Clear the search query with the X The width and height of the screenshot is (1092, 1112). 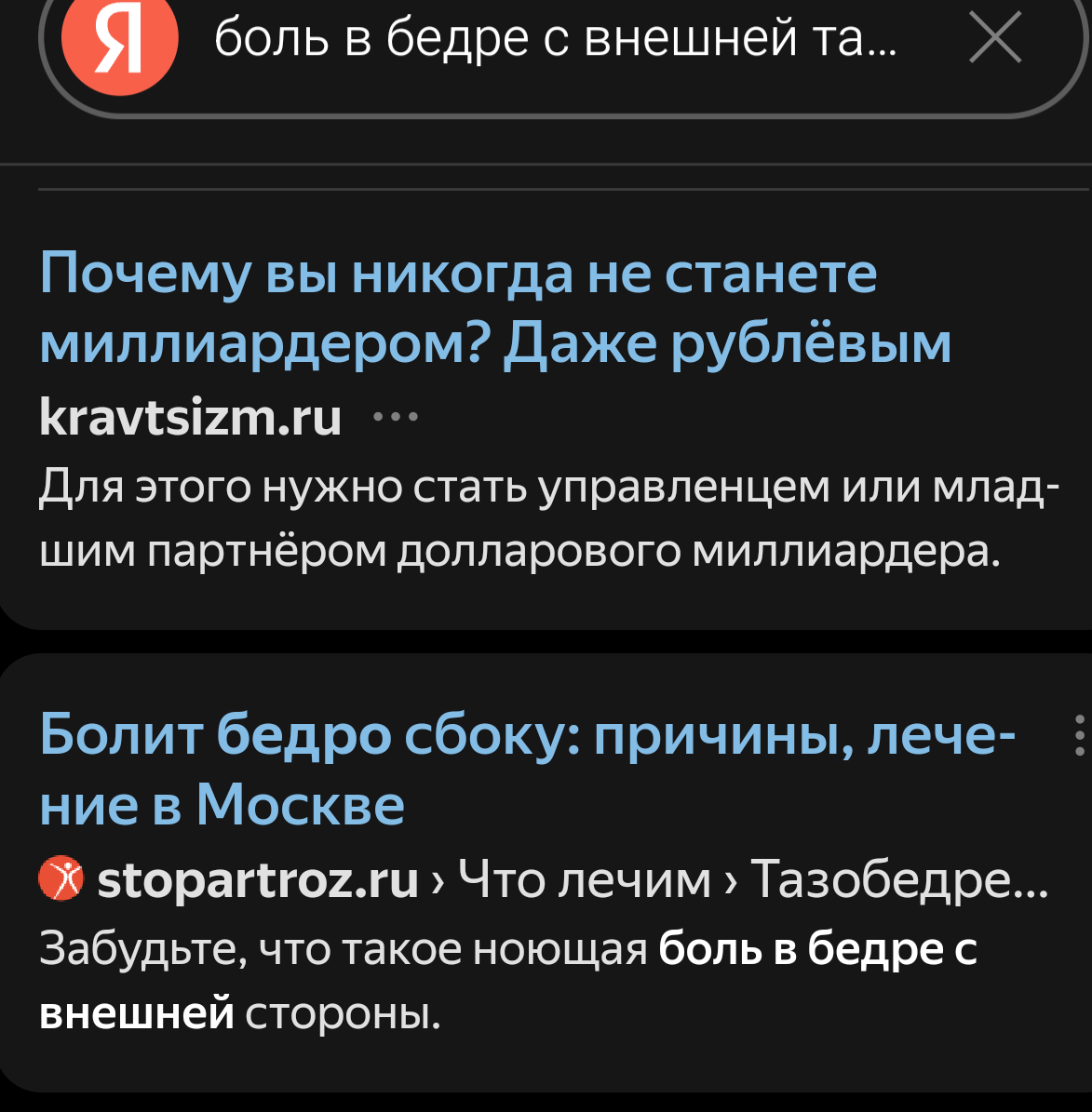tap(994, 39)
